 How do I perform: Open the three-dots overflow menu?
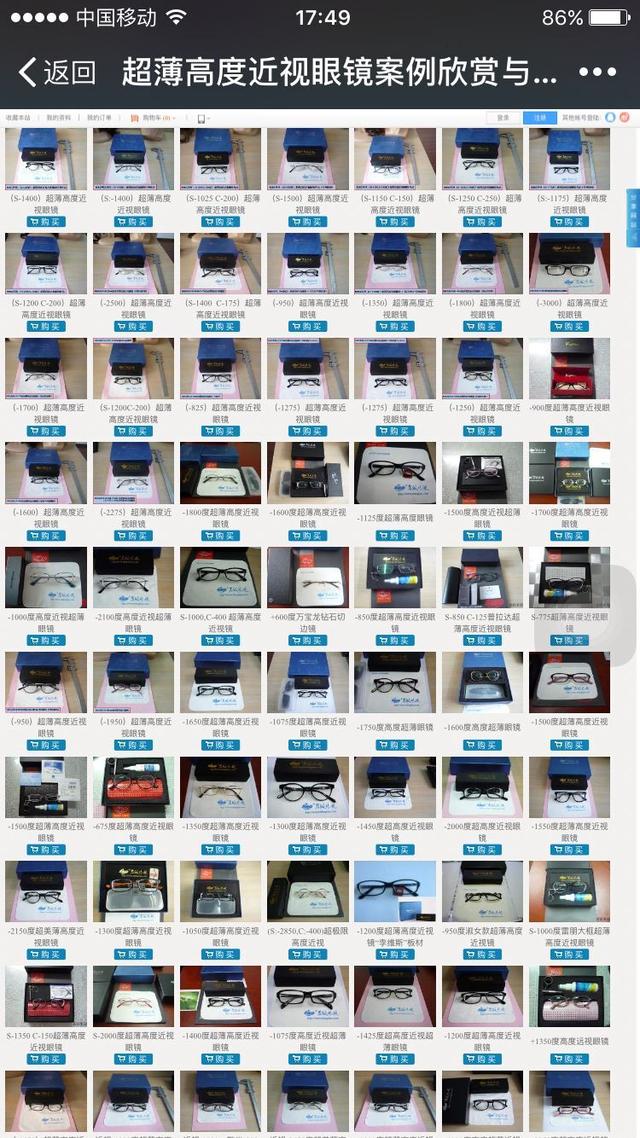coord(598,72)
